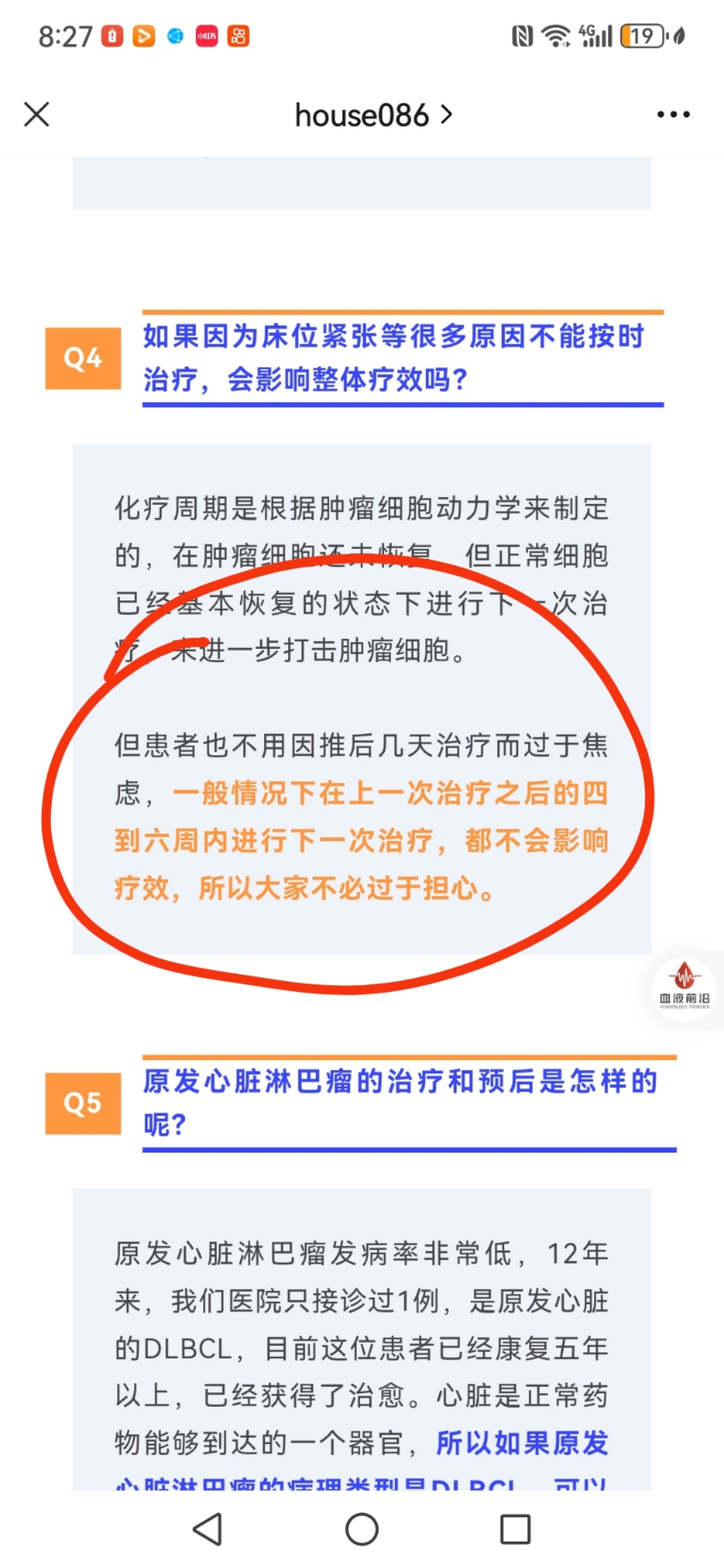Screen dimensions: 724x1568
Task: Open the three-dot overflow menu
Action: 673,115
